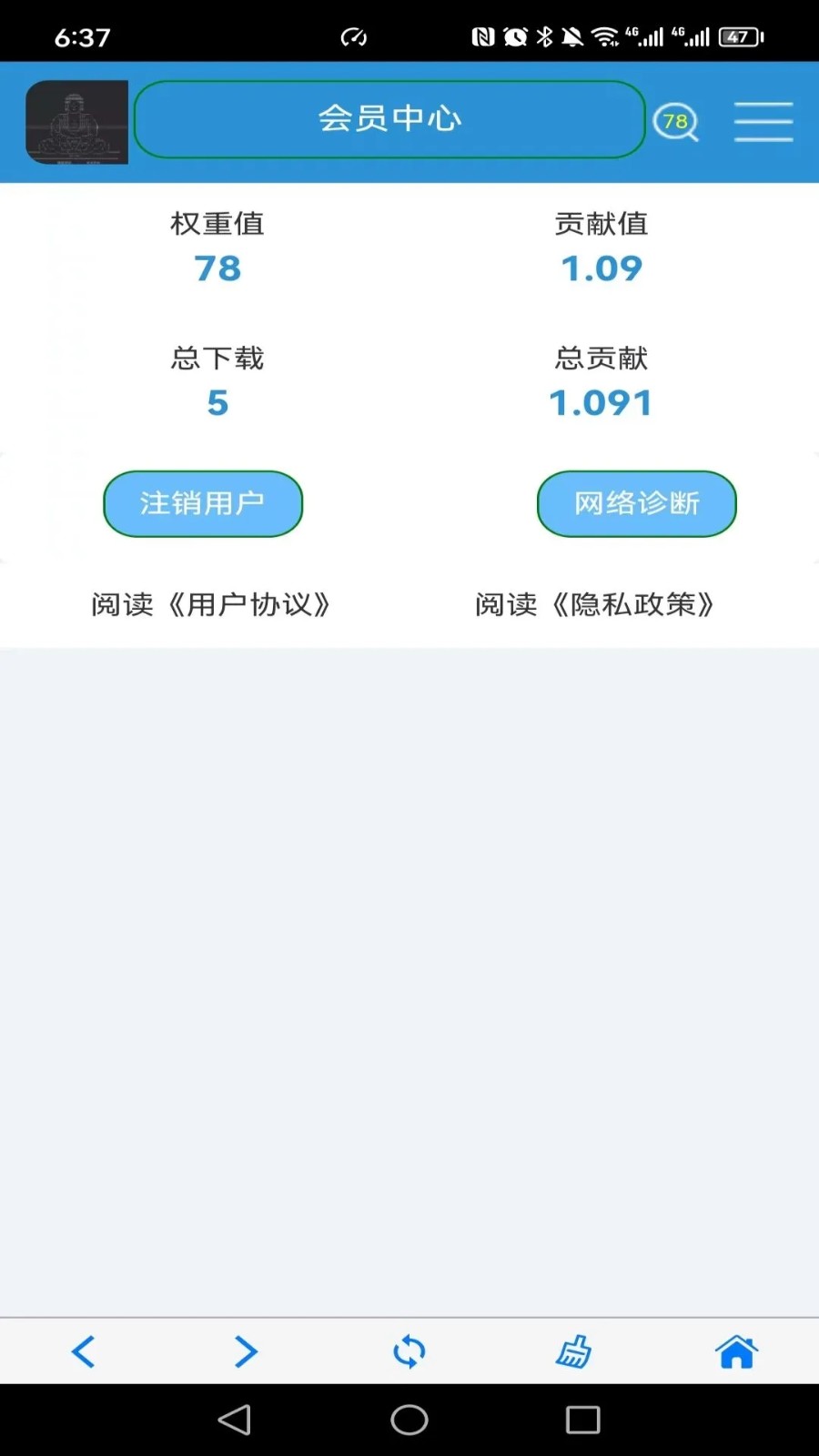This screenshot has width=819, height=1456.
Task: Click 注销用户 to deregister the user
Action: tap(202, 503)
